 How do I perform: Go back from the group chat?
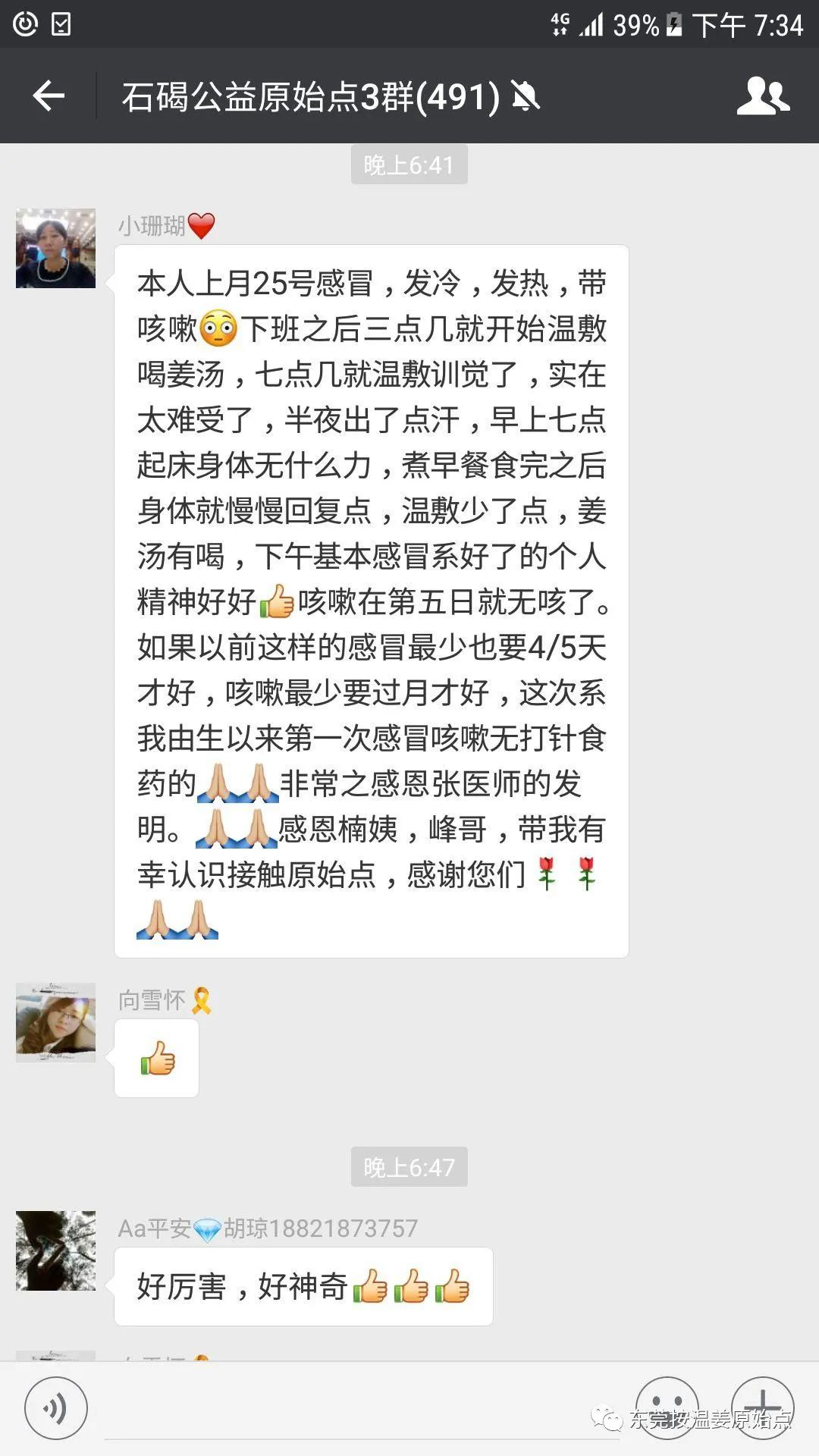(49, 96)
